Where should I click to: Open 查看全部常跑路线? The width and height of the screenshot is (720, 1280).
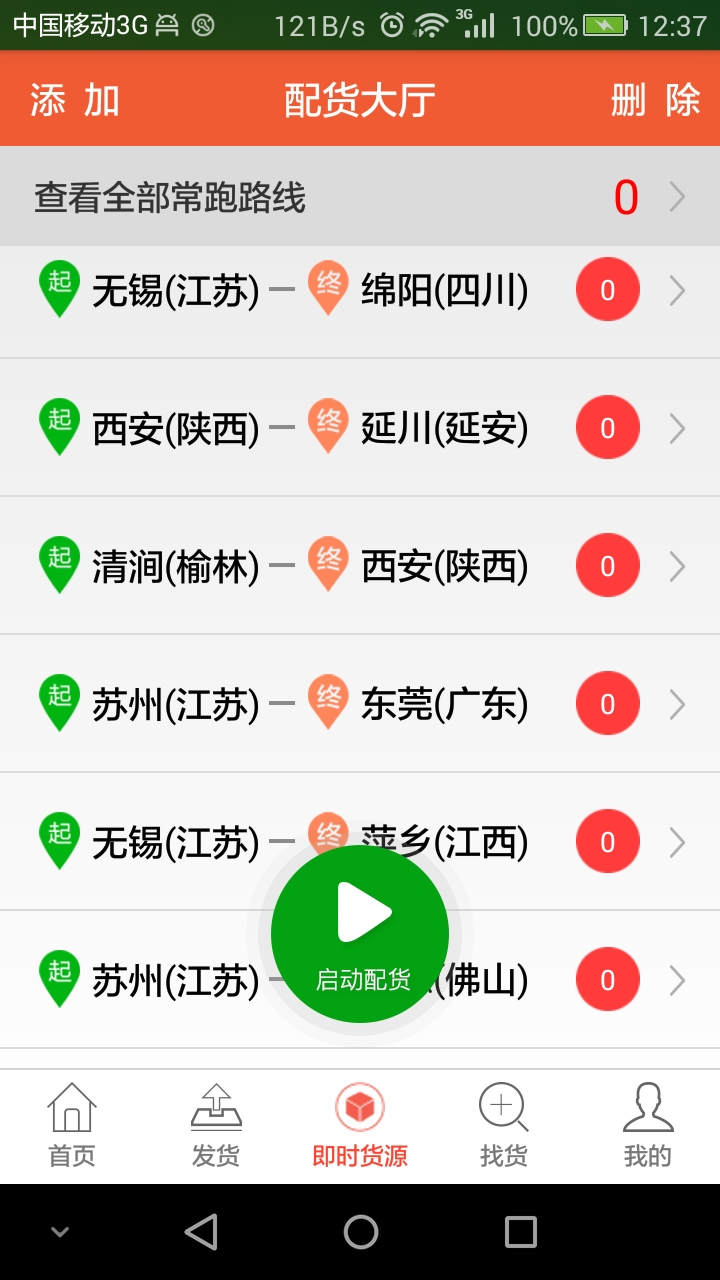[360, 197]
